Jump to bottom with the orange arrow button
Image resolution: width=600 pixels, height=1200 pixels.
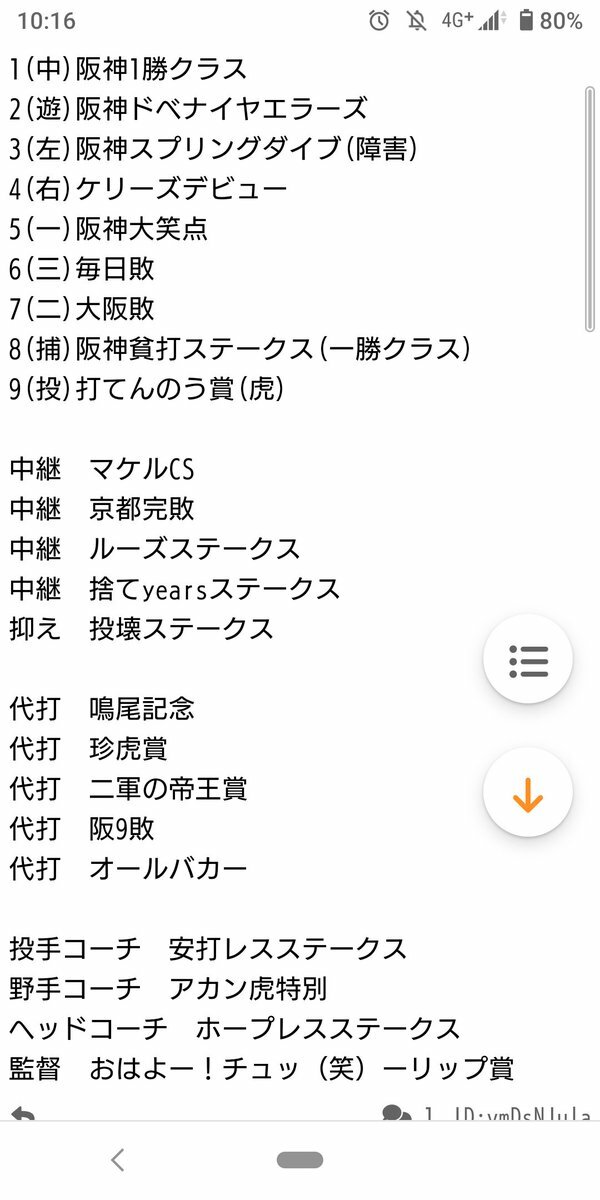528,793
